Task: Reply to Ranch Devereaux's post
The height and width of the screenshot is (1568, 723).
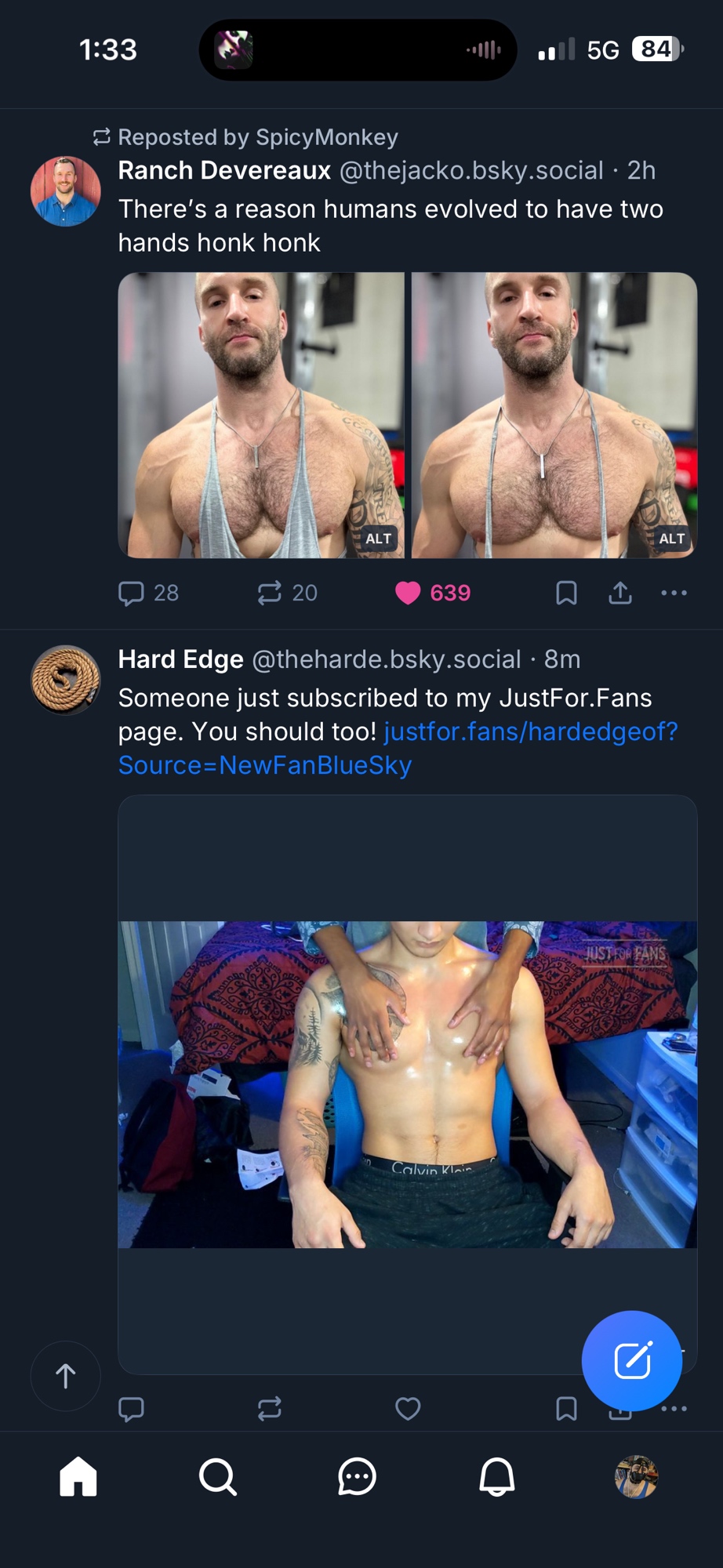Action: coord(132,593)
